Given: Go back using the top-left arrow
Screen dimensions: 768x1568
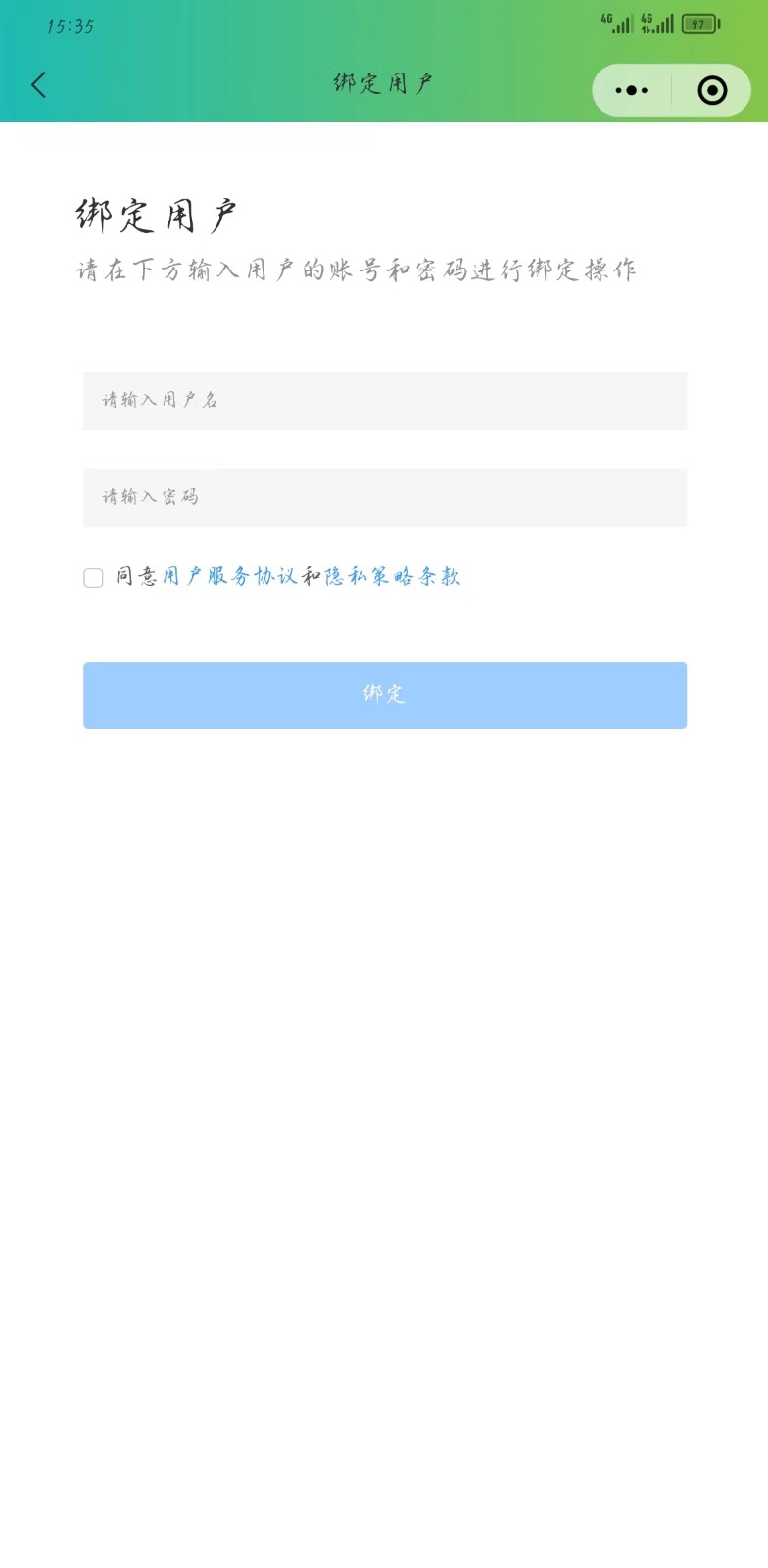Looking at the screenshot, I should click(x=39, y=85).
